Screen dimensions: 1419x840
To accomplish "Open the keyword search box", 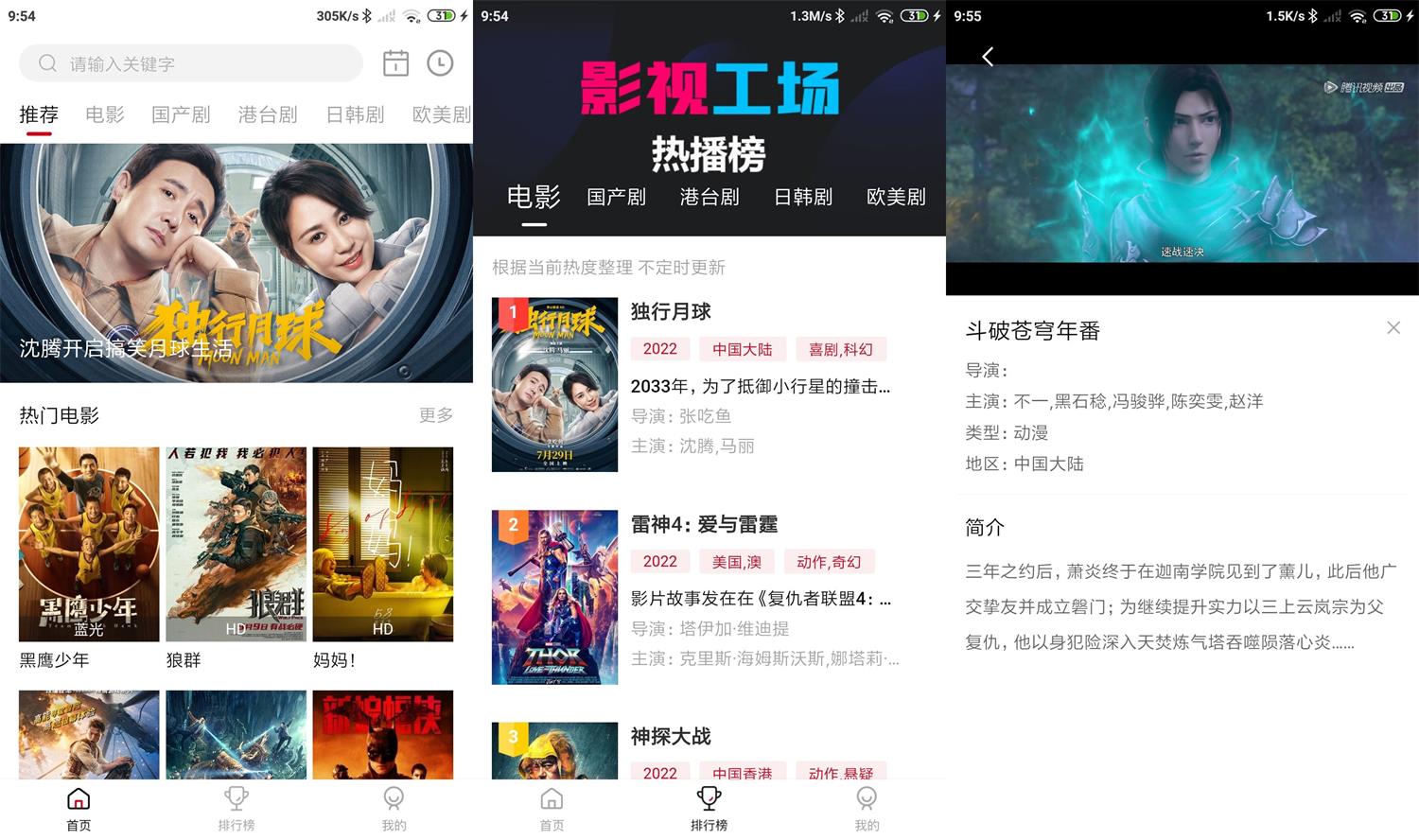I will pyautogui.click(x=189, y=63).
